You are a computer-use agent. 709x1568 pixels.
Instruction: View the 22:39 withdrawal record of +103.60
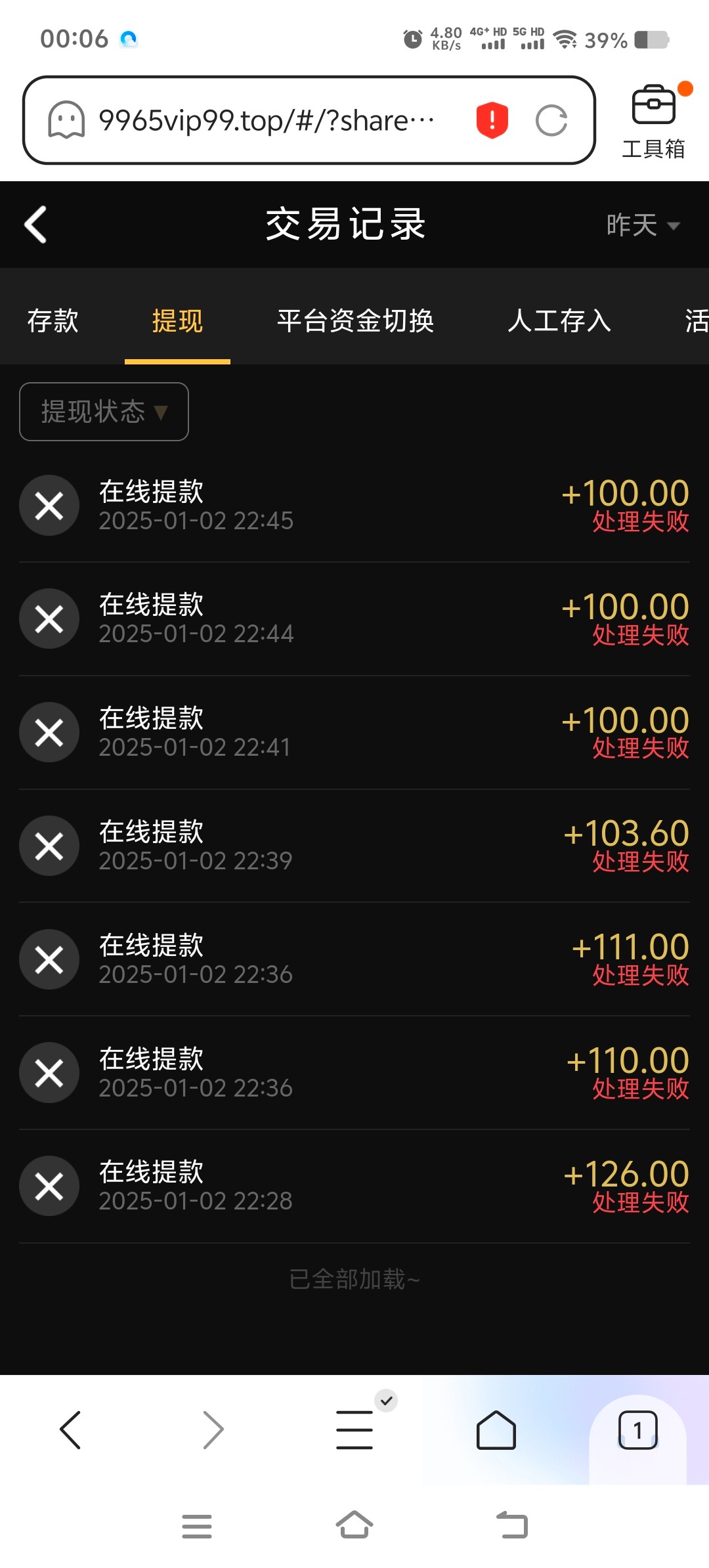pyautogui.click(x=354, y=846)
